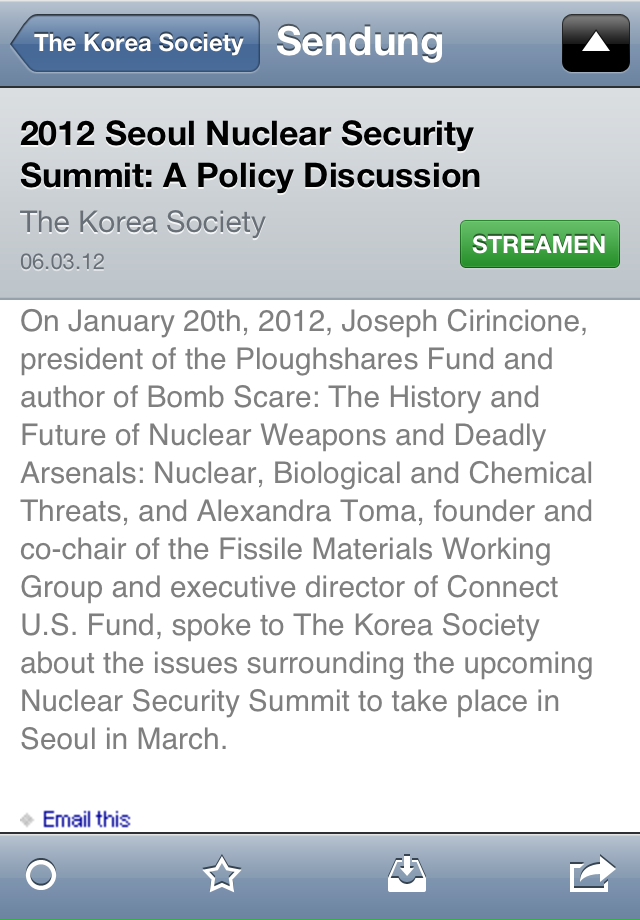The width and height of the screenshot is (640, 920).
Task: Mark this episode with the star
Action: click(222, 876)
